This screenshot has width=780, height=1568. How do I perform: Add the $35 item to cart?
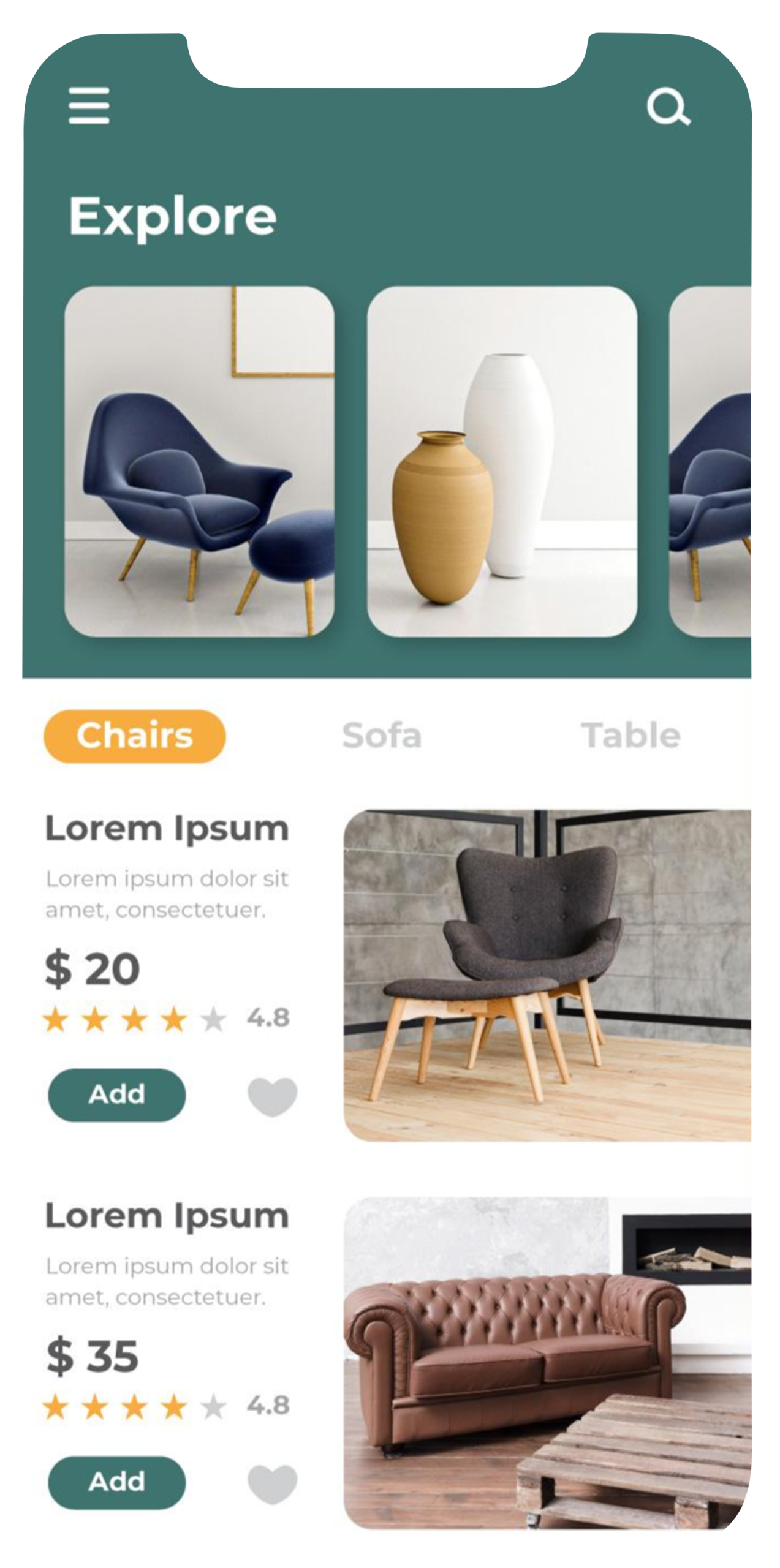pos(116,1482)
